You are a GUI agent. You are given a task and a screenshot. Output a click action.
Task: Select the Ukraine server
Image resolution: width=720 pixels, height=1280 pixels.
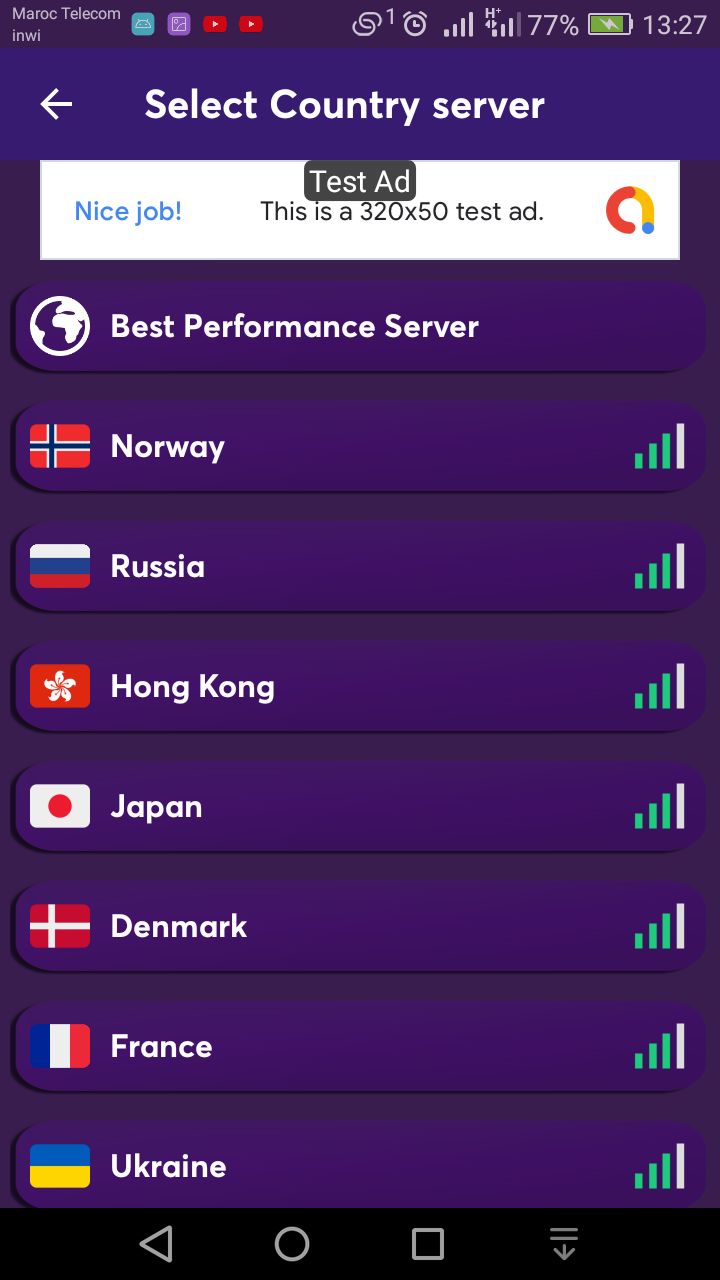tap(360, 1165)
